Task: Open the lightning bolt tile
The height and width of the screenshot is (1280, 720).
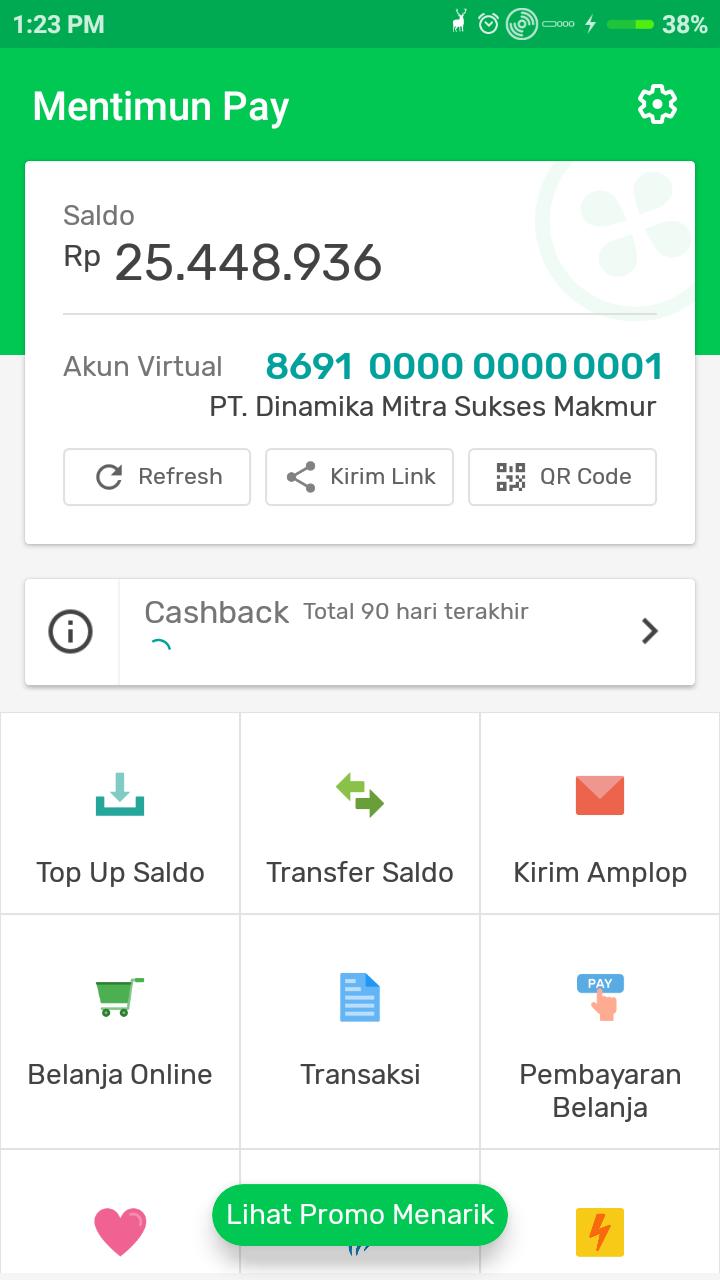Action: pyautogui.click(x=600, y=1232)
